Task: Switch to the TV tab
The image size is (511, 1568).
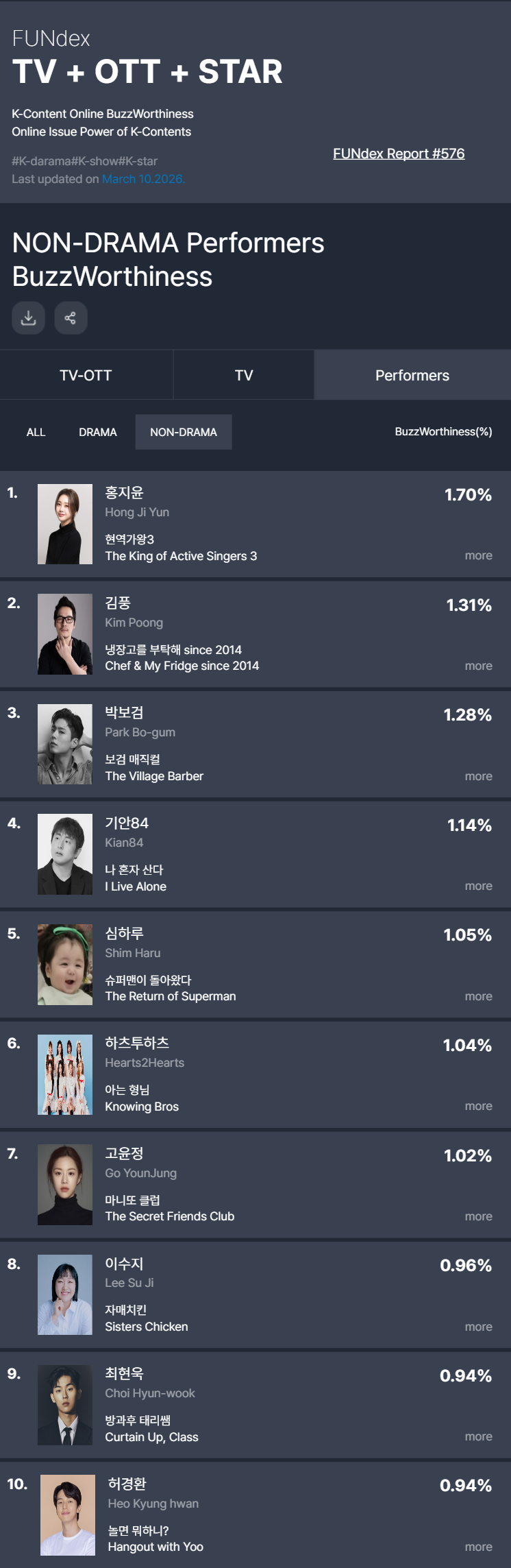Action: pos(244,375)
